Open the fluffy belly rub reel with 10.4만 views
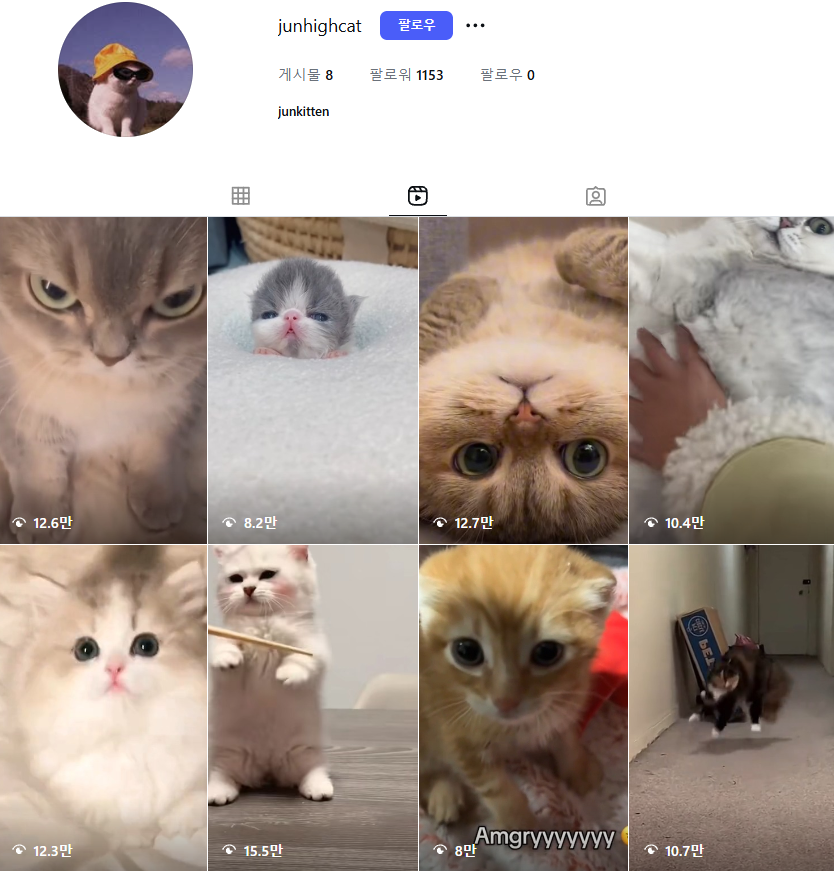Viewport: 834px width, 872px height. coord(731,380)
